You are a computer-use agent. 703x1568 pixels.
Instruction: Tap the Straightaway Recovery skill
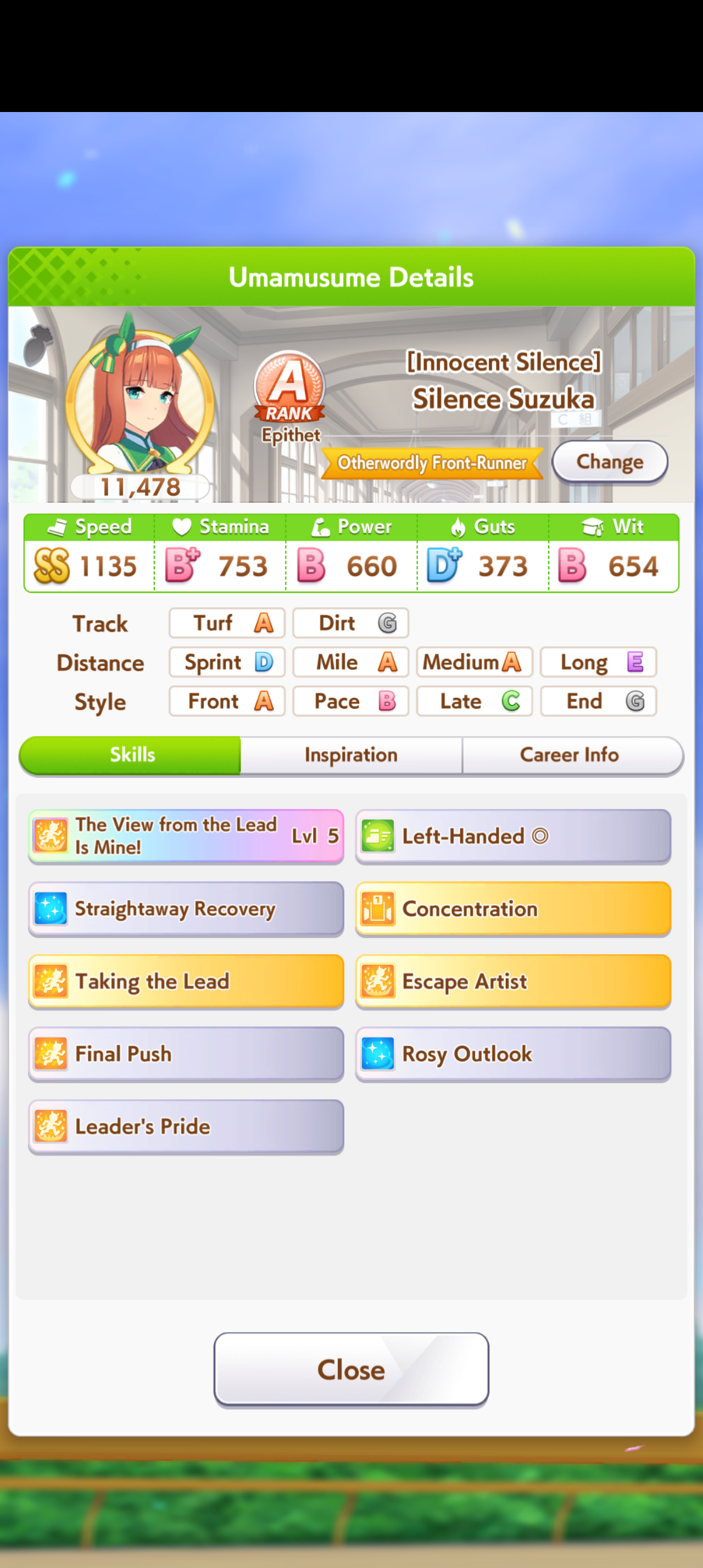186,909
